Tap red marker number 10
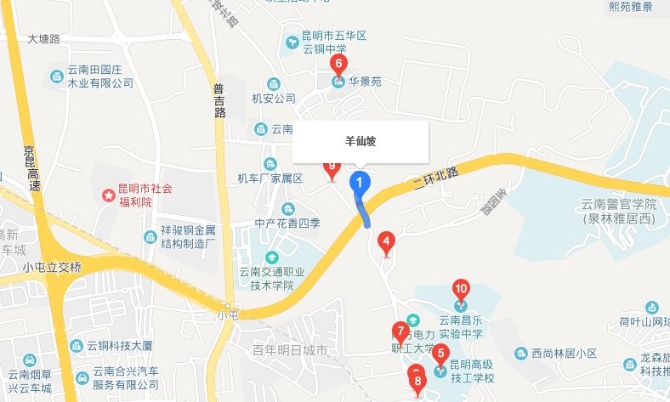Screen dimensions: 670x402 click(461, 289)
